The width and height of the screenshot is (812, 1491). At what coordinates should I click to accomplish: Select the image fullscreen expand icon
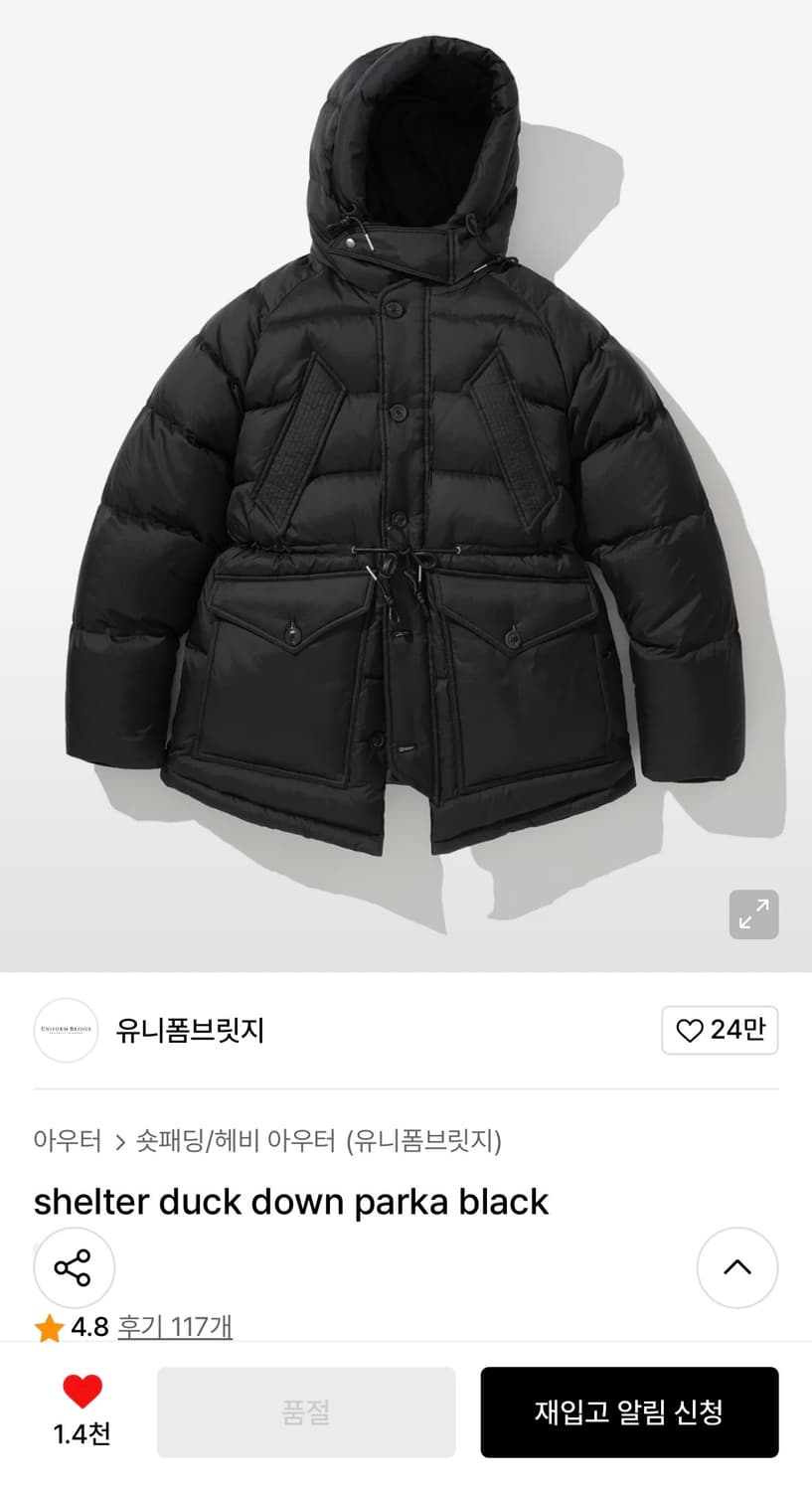coord(753,914)
